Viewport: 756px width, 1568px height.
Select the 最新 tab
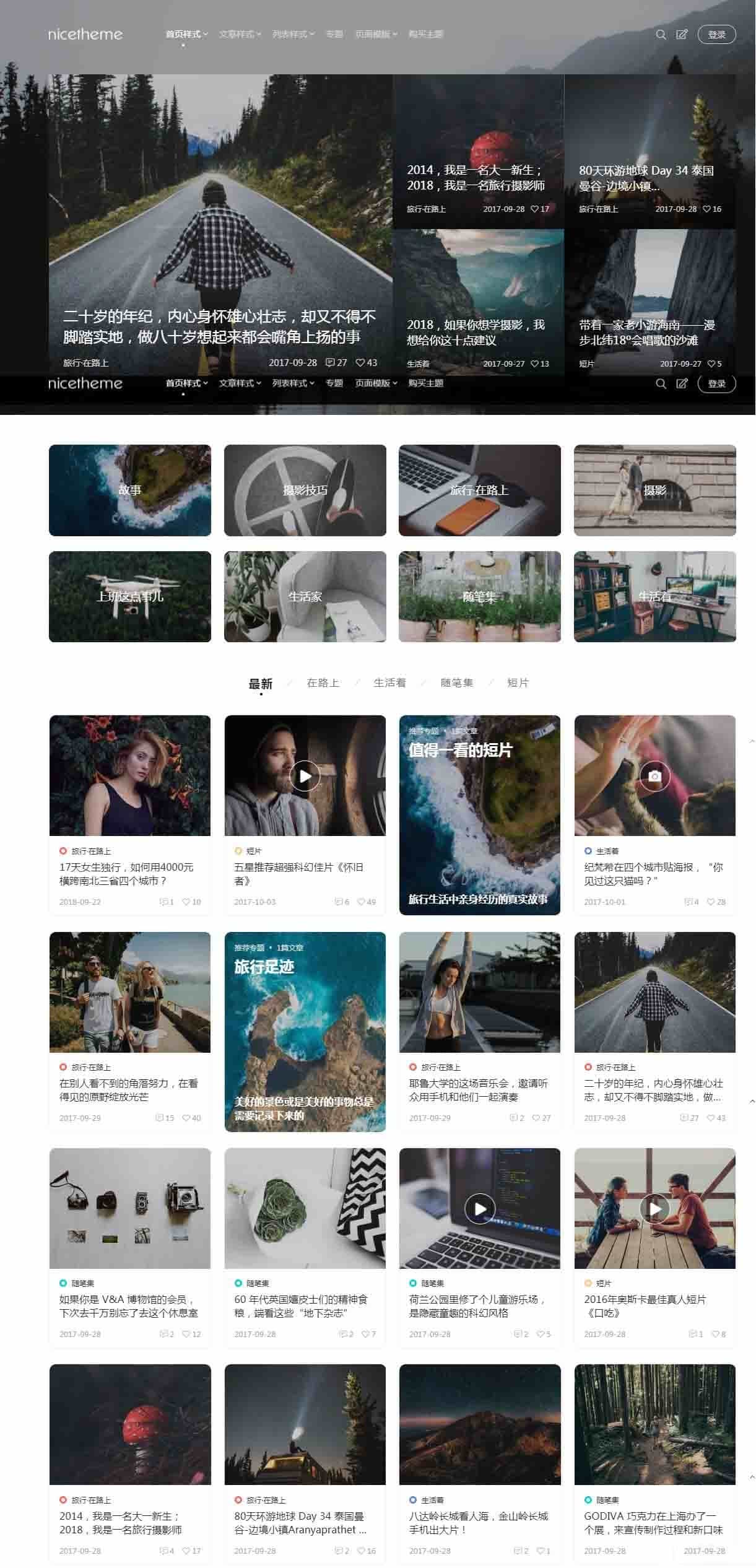[x=260, y=683]
